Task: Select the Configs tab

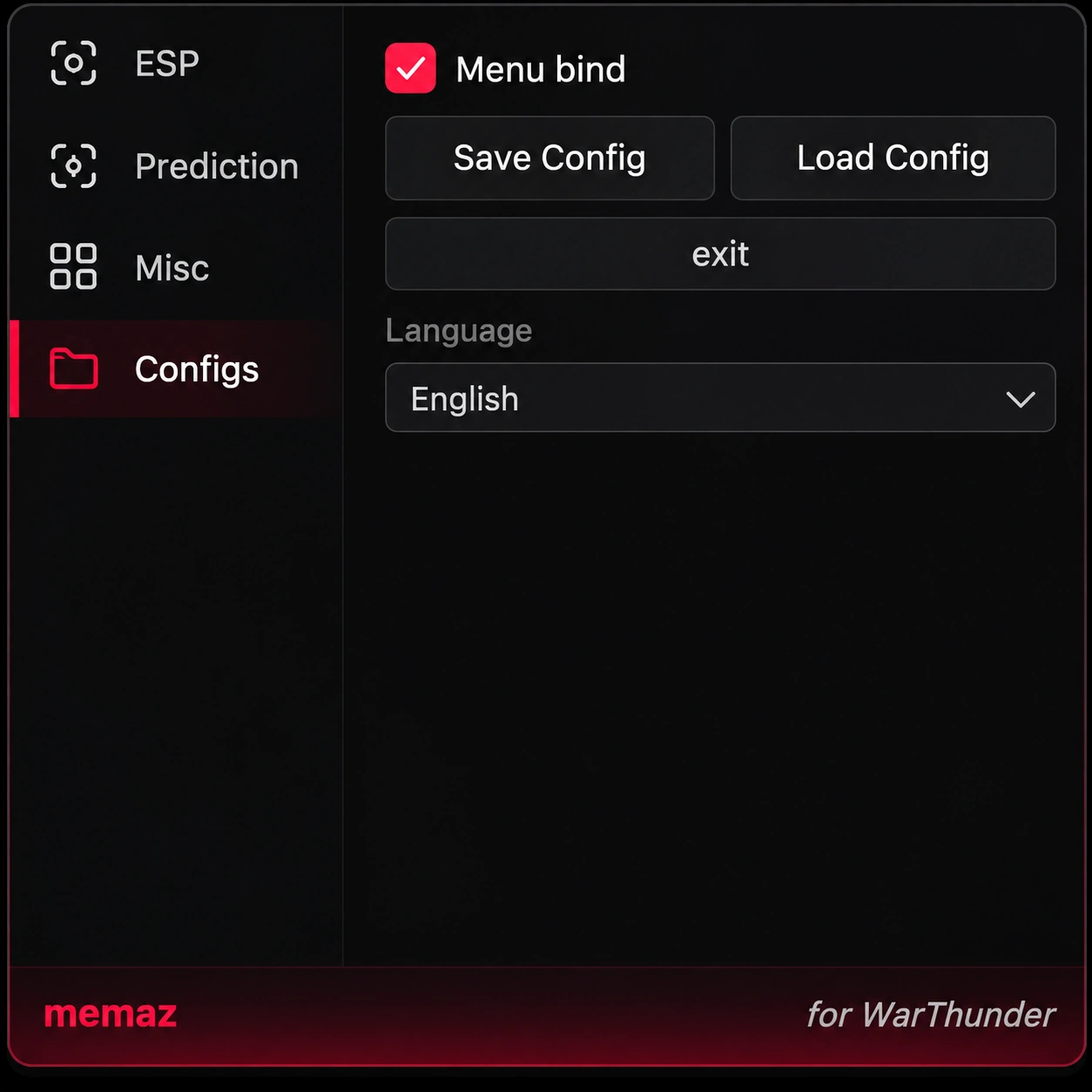Action: tap(174, 369)
